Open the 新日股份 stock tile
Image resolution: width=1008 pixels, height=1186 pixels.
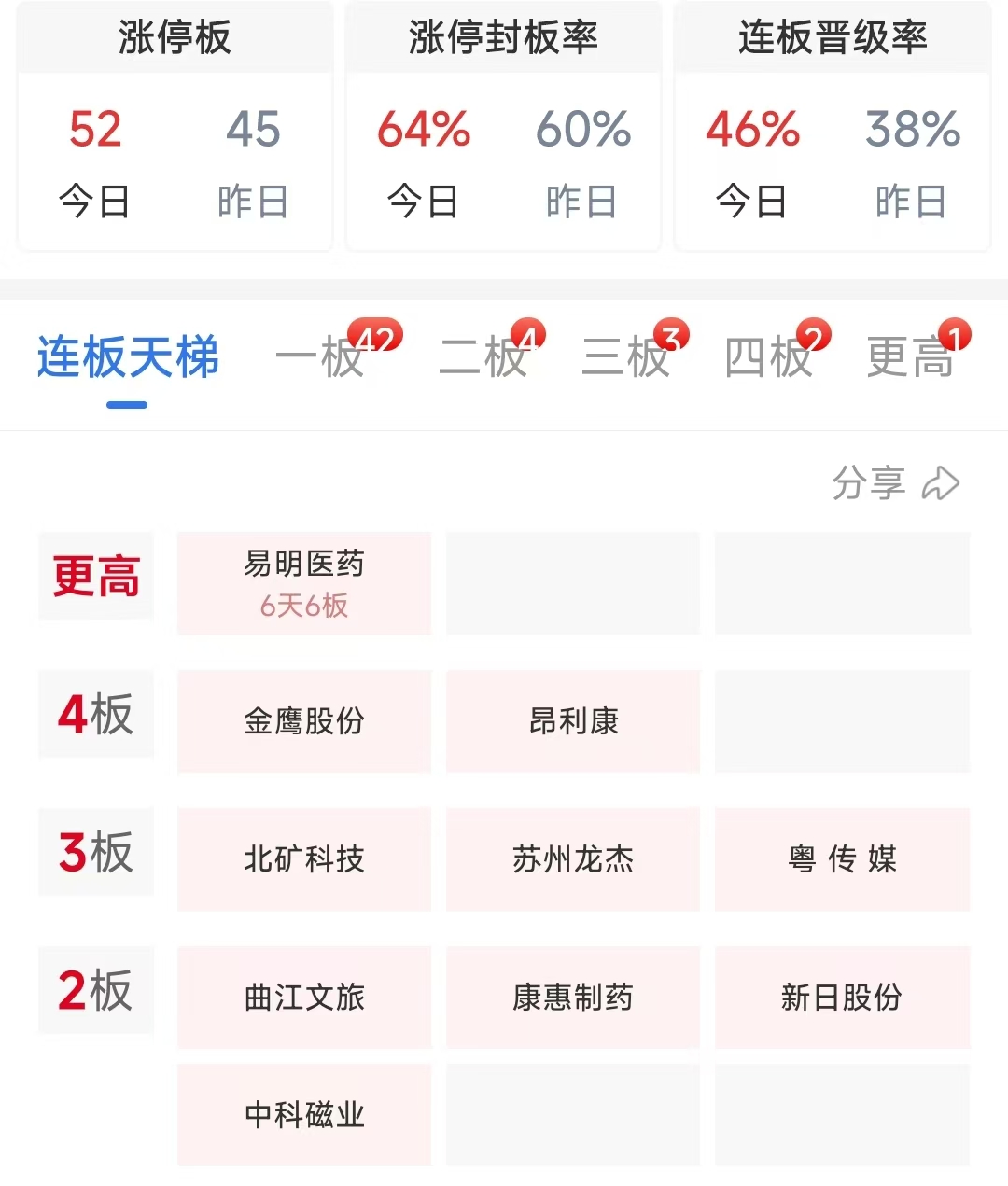click(x=842, y=998)
